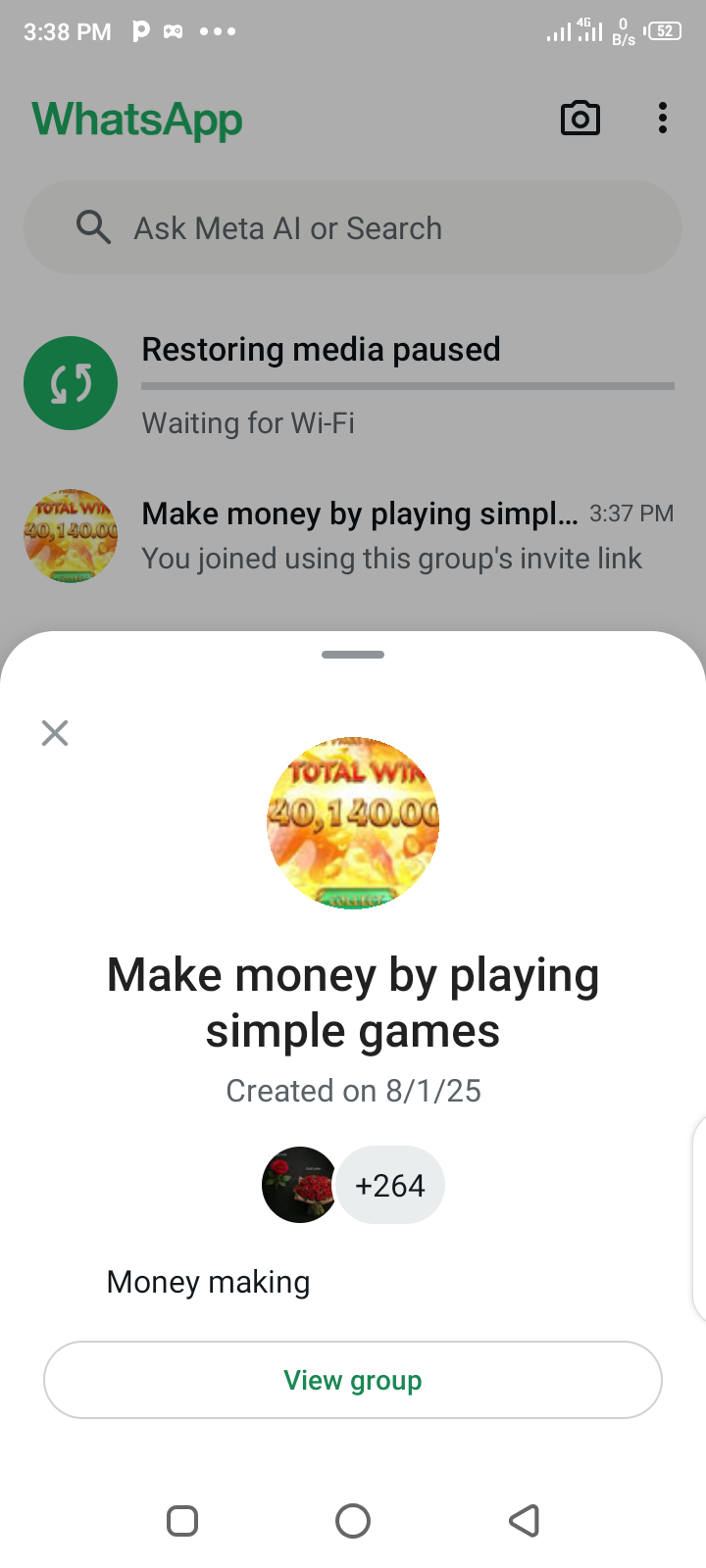706x1568 pixels.
Task: Open the +264 members chip
Action: pos(390,1186)
